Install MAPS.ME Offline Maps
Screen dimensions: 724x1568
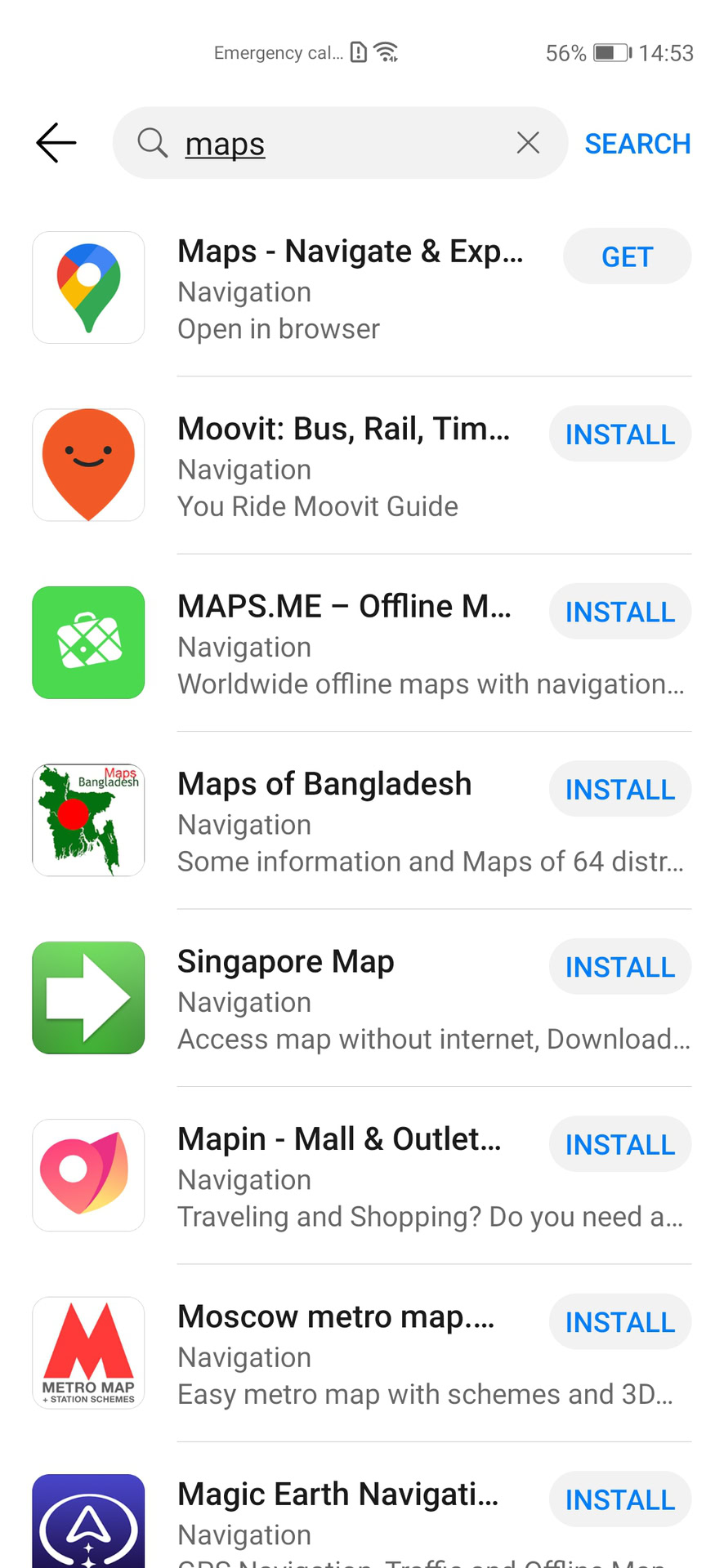click(620, 612)
